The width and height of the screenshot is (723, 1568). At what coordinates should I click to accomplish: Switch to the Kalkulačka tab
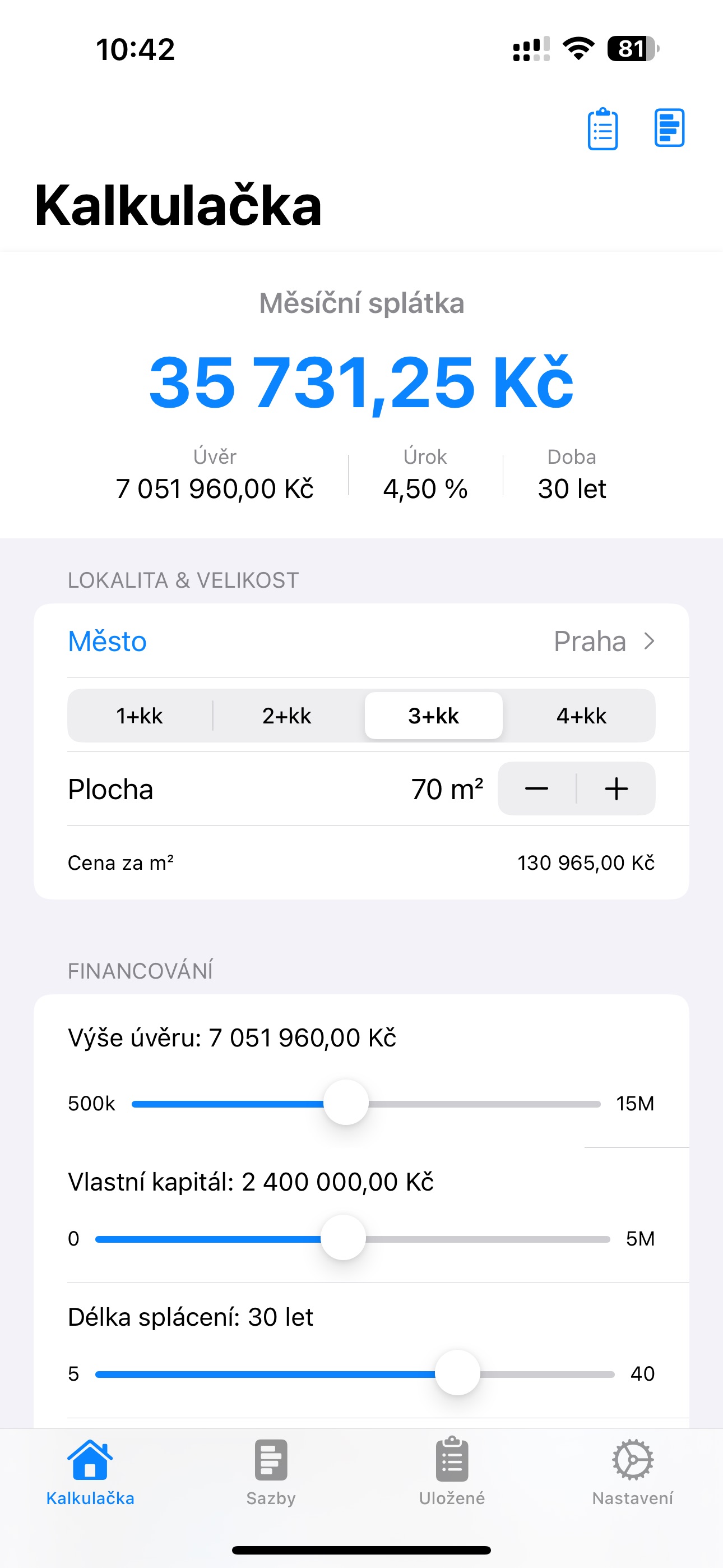click(90, 1472)
